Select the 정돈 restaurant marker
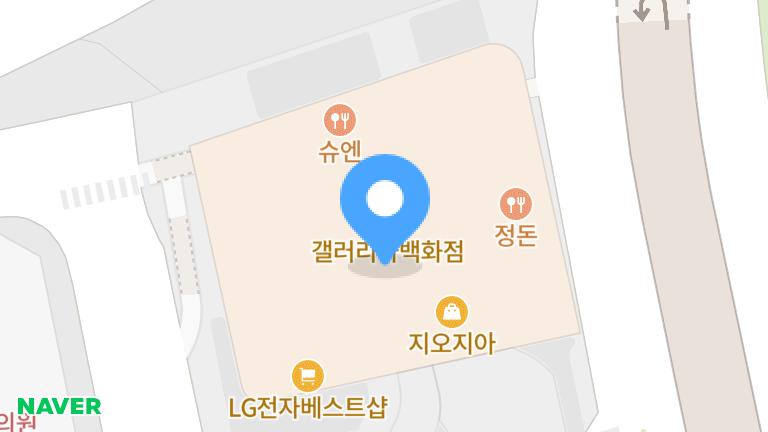 tap(516, 205)
